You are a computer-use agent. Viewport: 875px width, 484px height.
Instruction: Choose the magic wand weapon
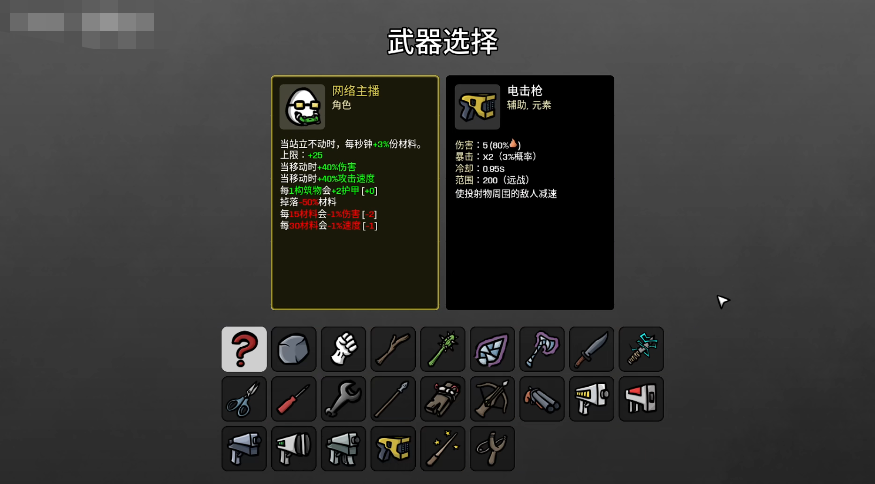pyautogui.click(x=443, y=448)
